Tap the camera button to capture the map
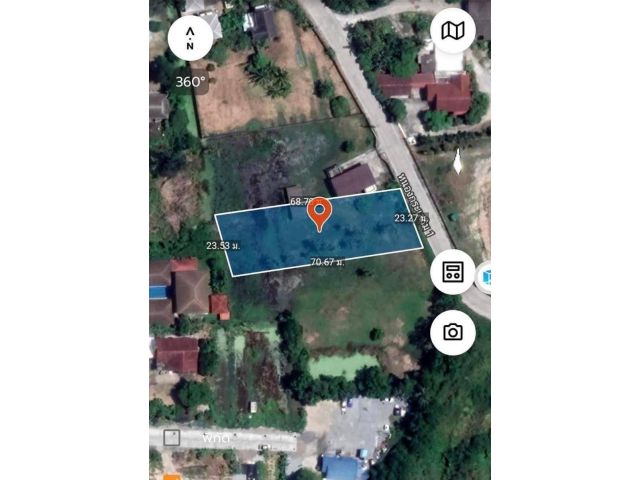Screen dimensions: 640x480 tap(453, 332)
